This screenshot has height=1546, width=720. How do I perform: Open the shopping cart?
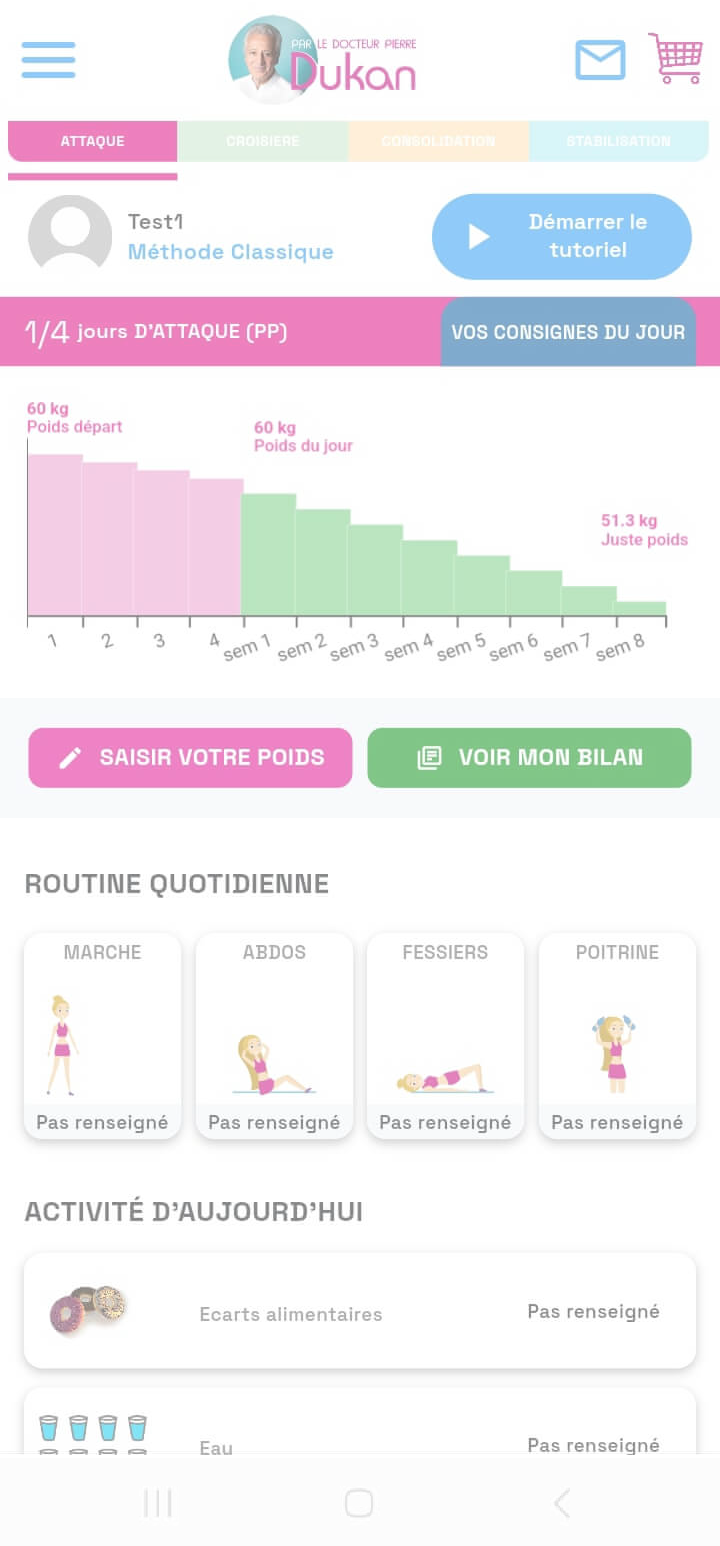(x=676, y=59)
